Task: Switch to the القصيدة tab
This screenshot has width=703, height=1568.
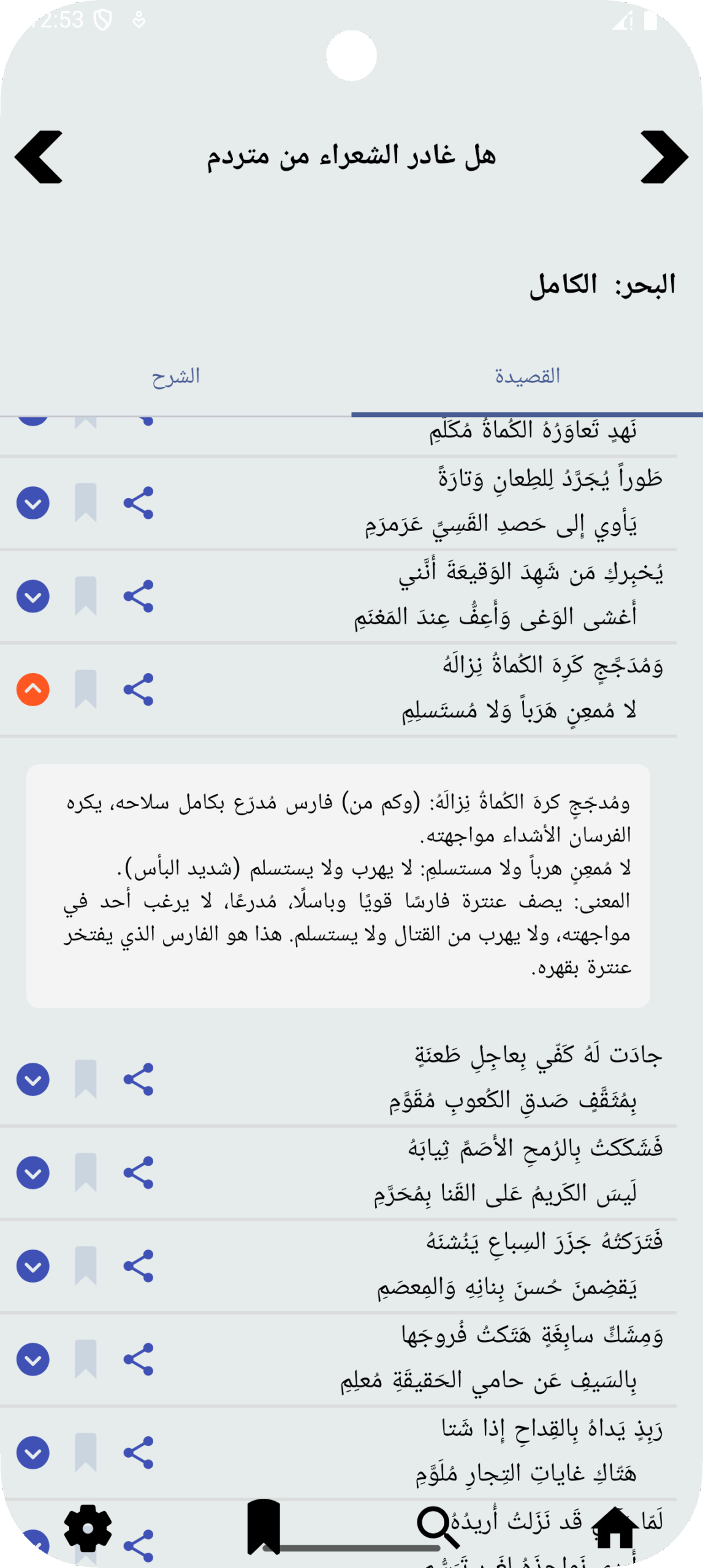Action: [x=527, y=376]
